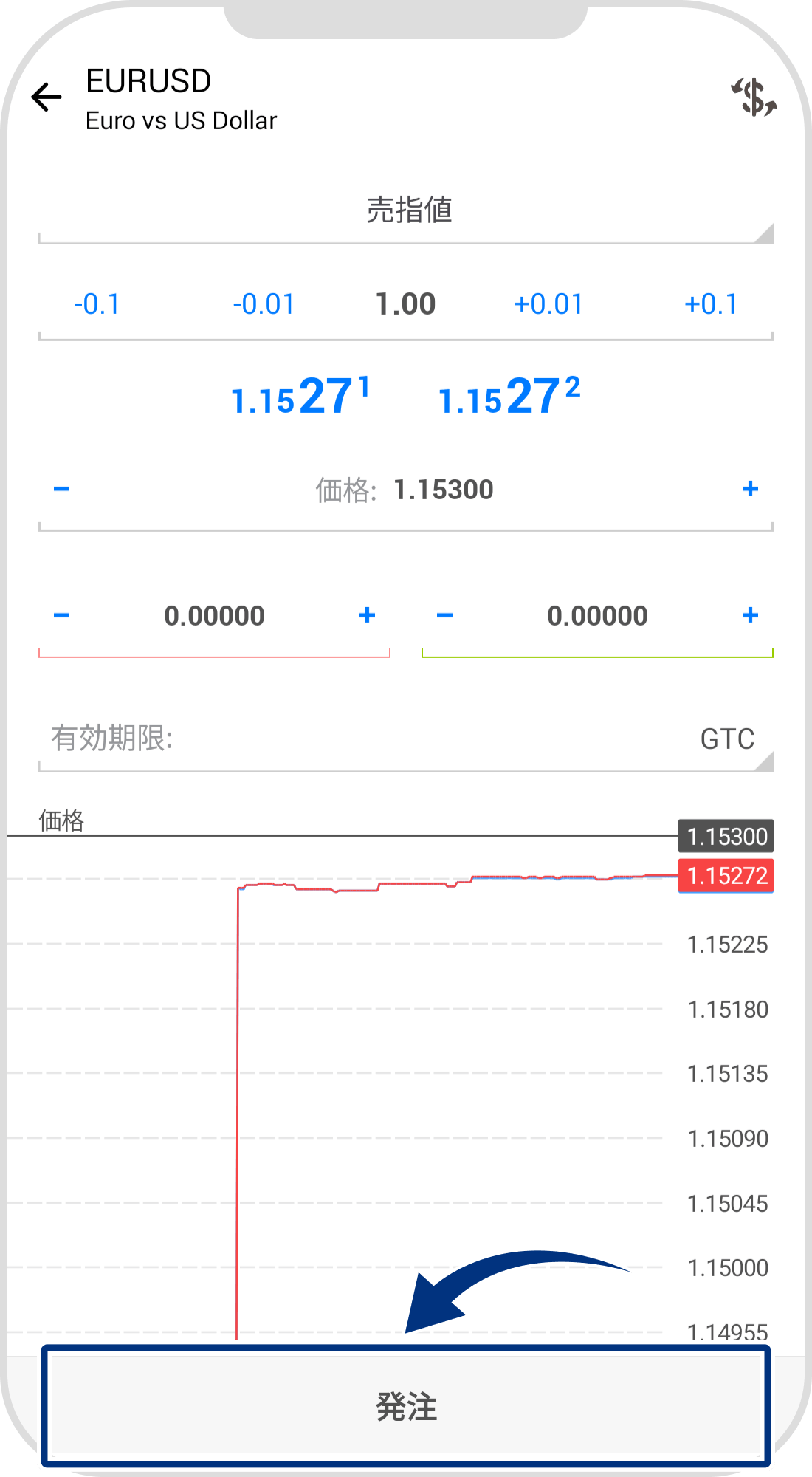Decrease volume by 0.1
This screenshot has width=812, height=1477.
pyautogui.click(x=96, y=304)
